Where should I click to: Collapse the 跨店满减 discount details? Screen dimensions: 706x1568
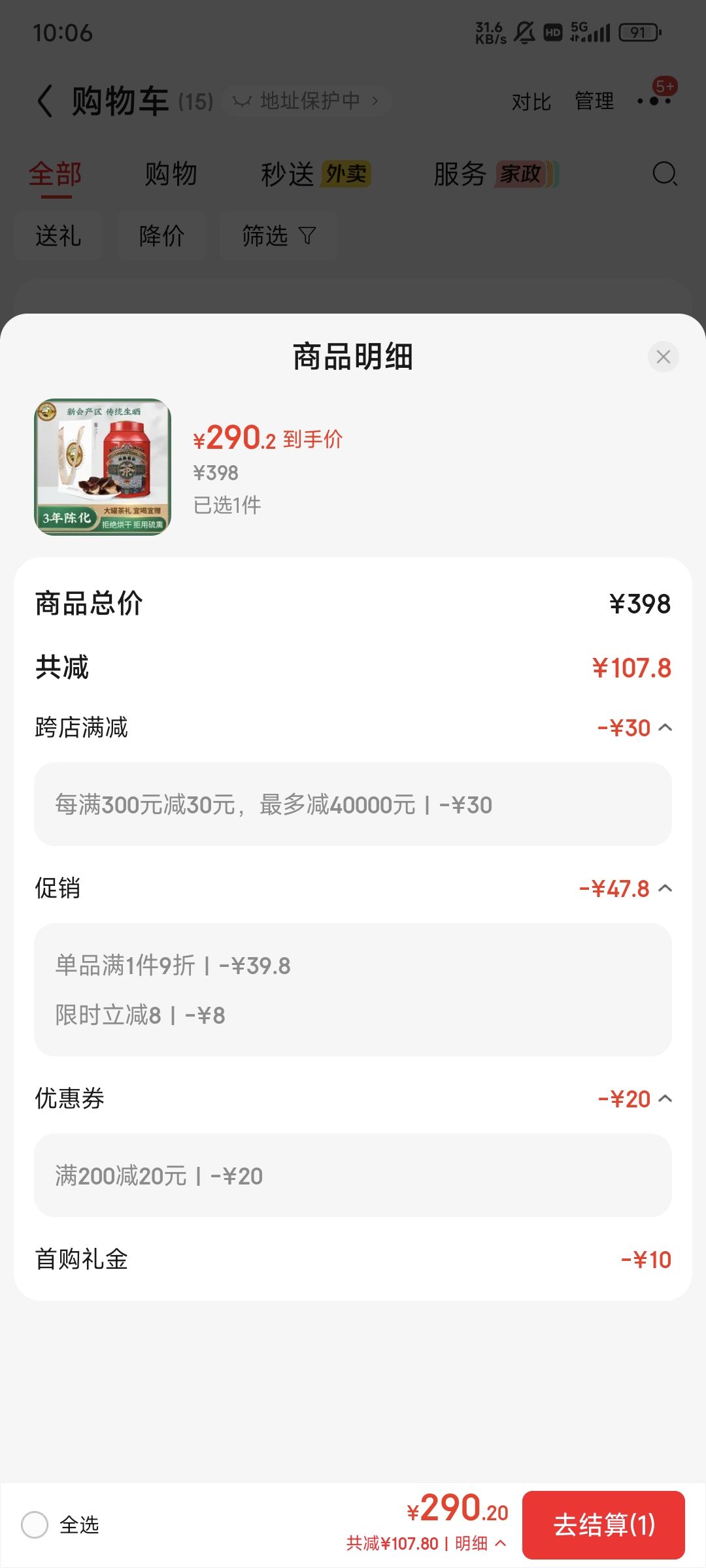pyautogui.click(x=665, y=727)
